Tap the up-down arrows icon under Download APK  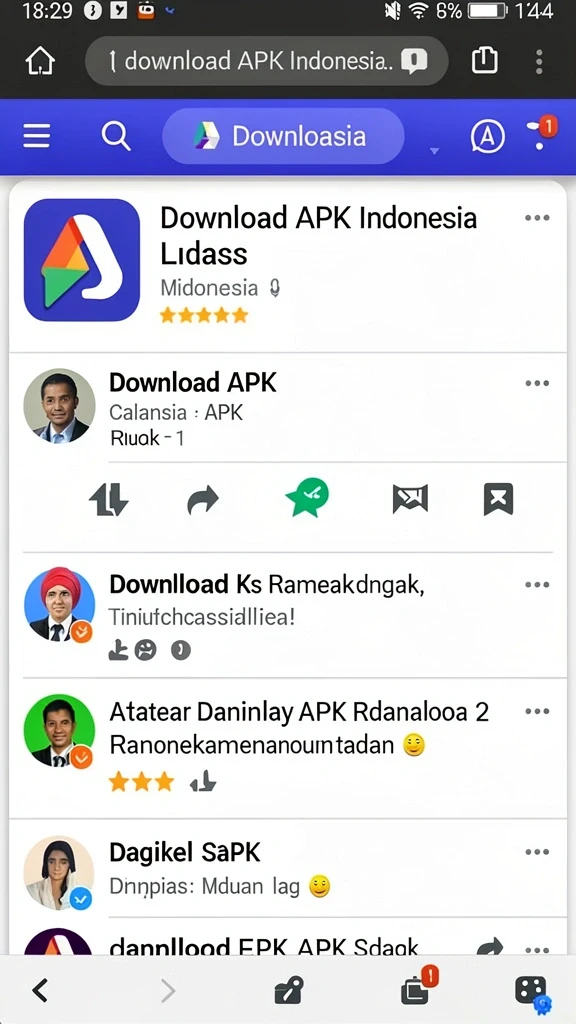tap(109, 500)
